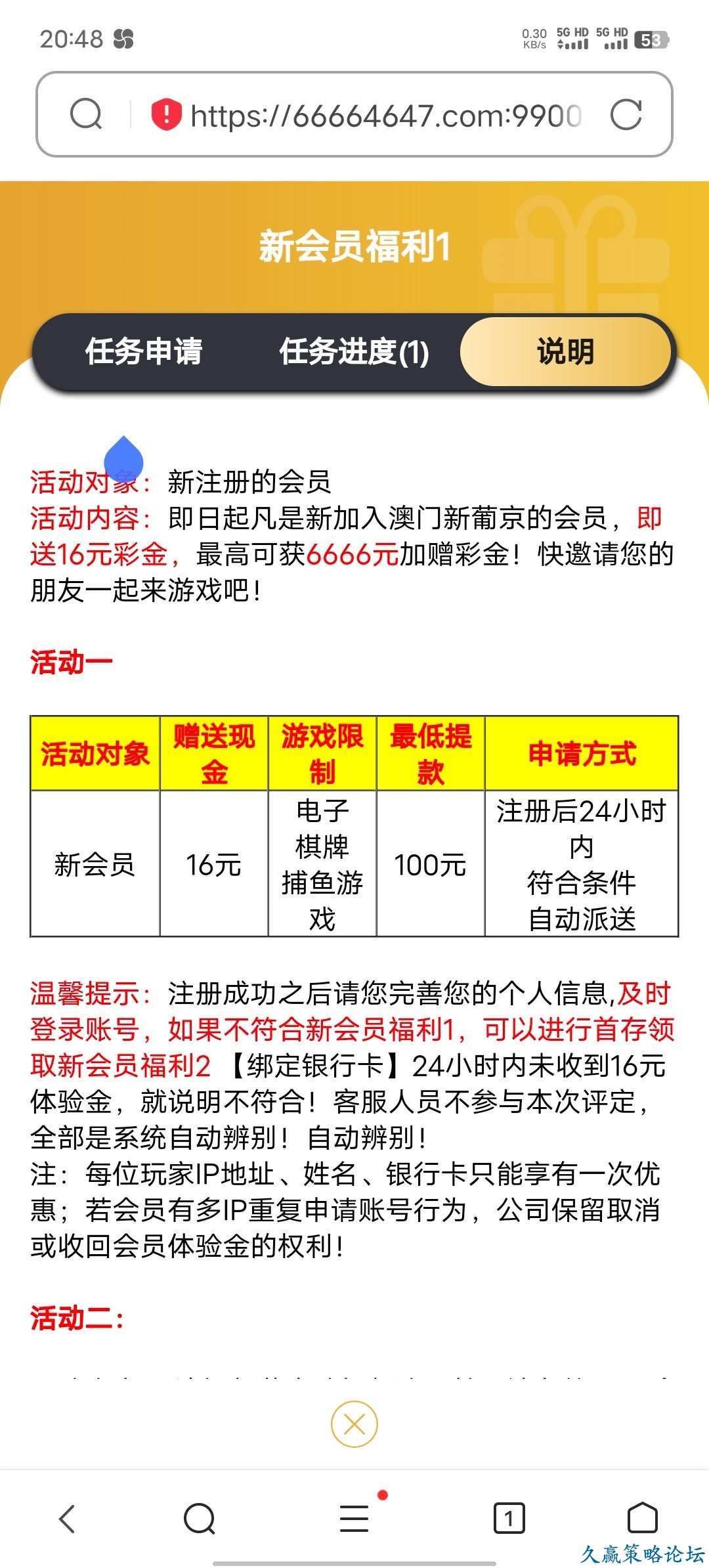This screenshot has height=1568, width=709.
Task: Reload the current page
Action: (x=626, y=115)
